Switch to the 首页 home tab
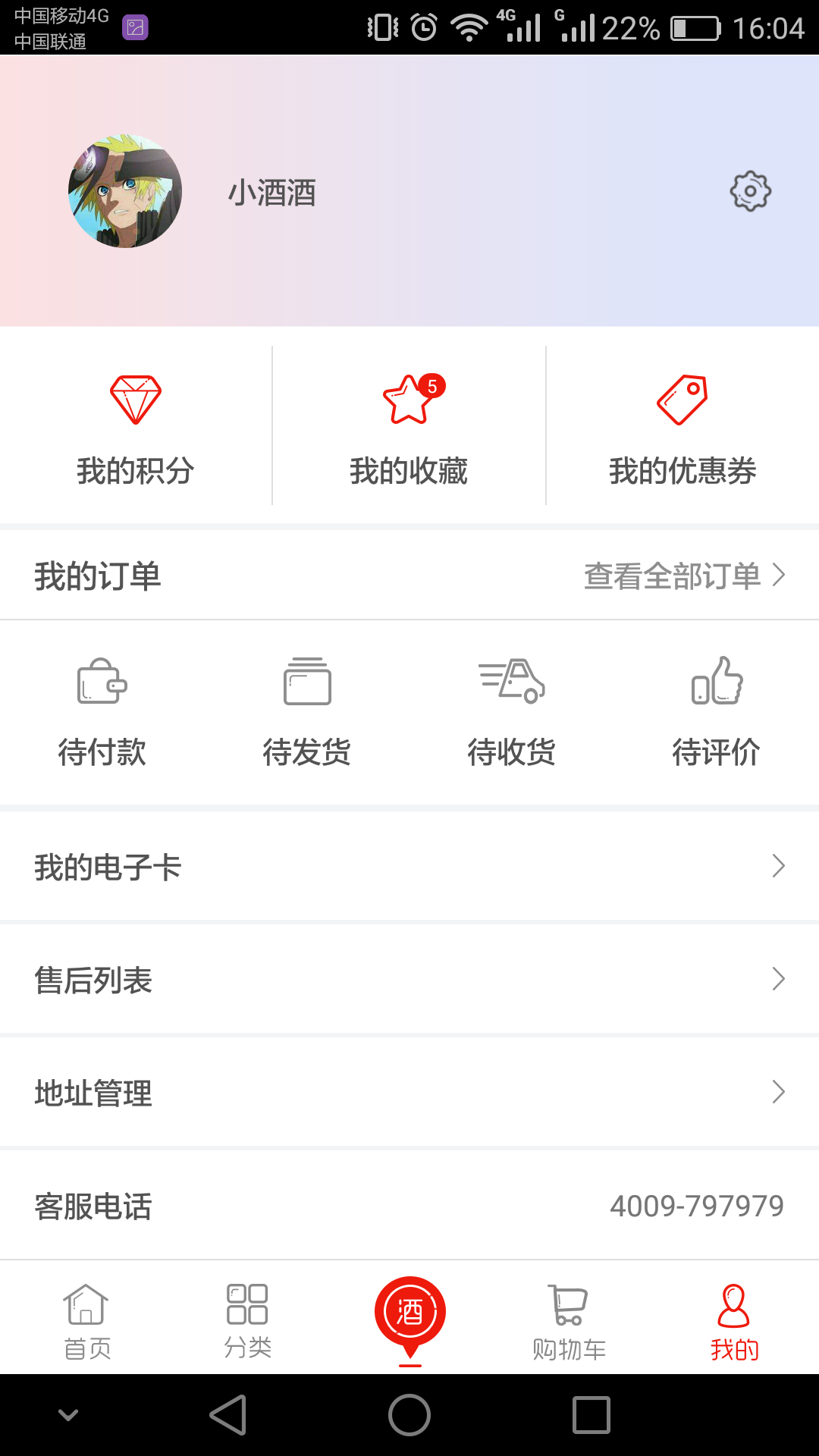819x1456 pixels. click(x=86, y=1321)
